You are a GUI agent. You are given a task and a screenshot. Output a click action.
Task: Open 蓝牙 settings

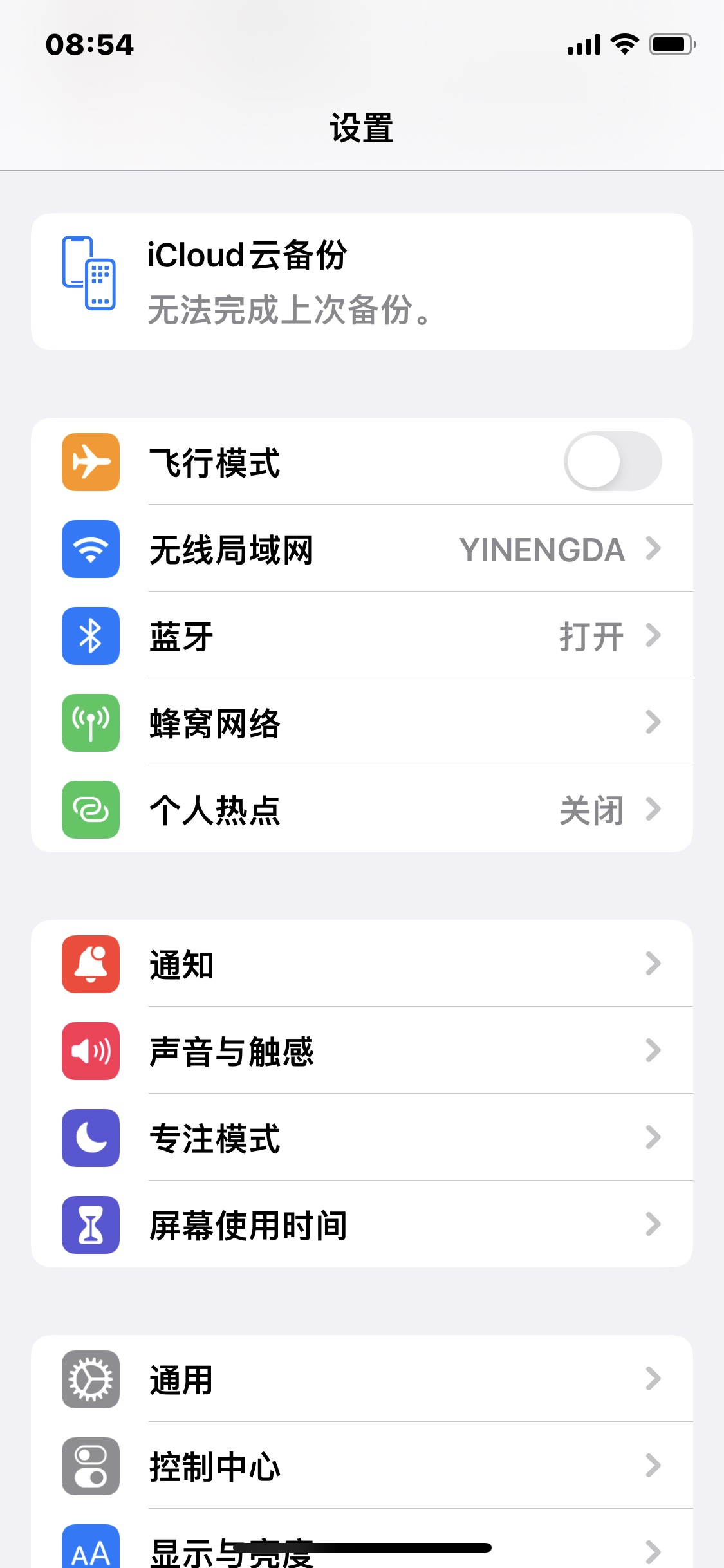click(362, 636)
